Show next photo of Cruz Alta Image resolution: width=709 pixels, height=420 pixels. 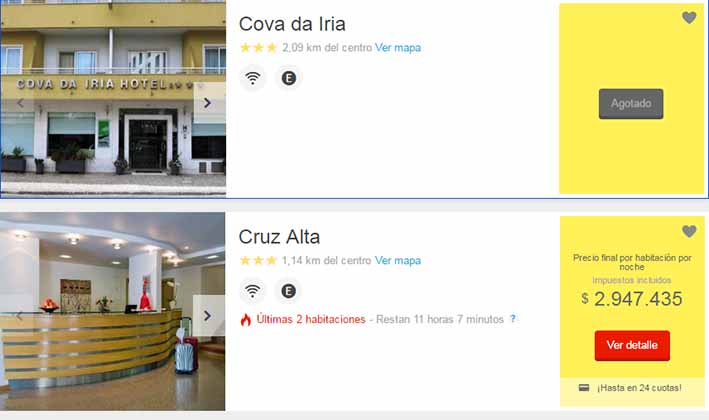pos(207,316)
